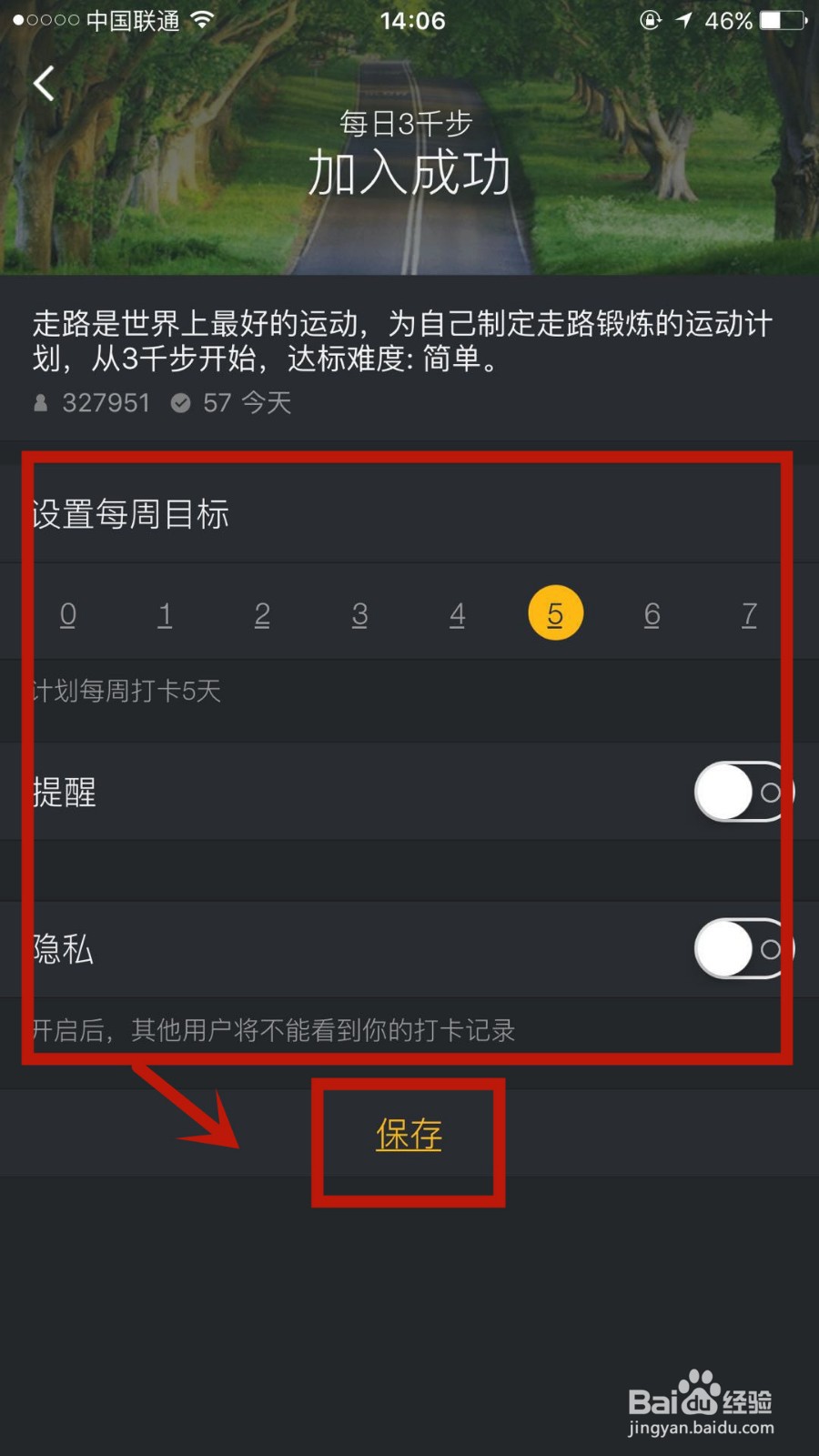
Task: Tap the member count icon showing 327951
Action: [x=41, y=403]
